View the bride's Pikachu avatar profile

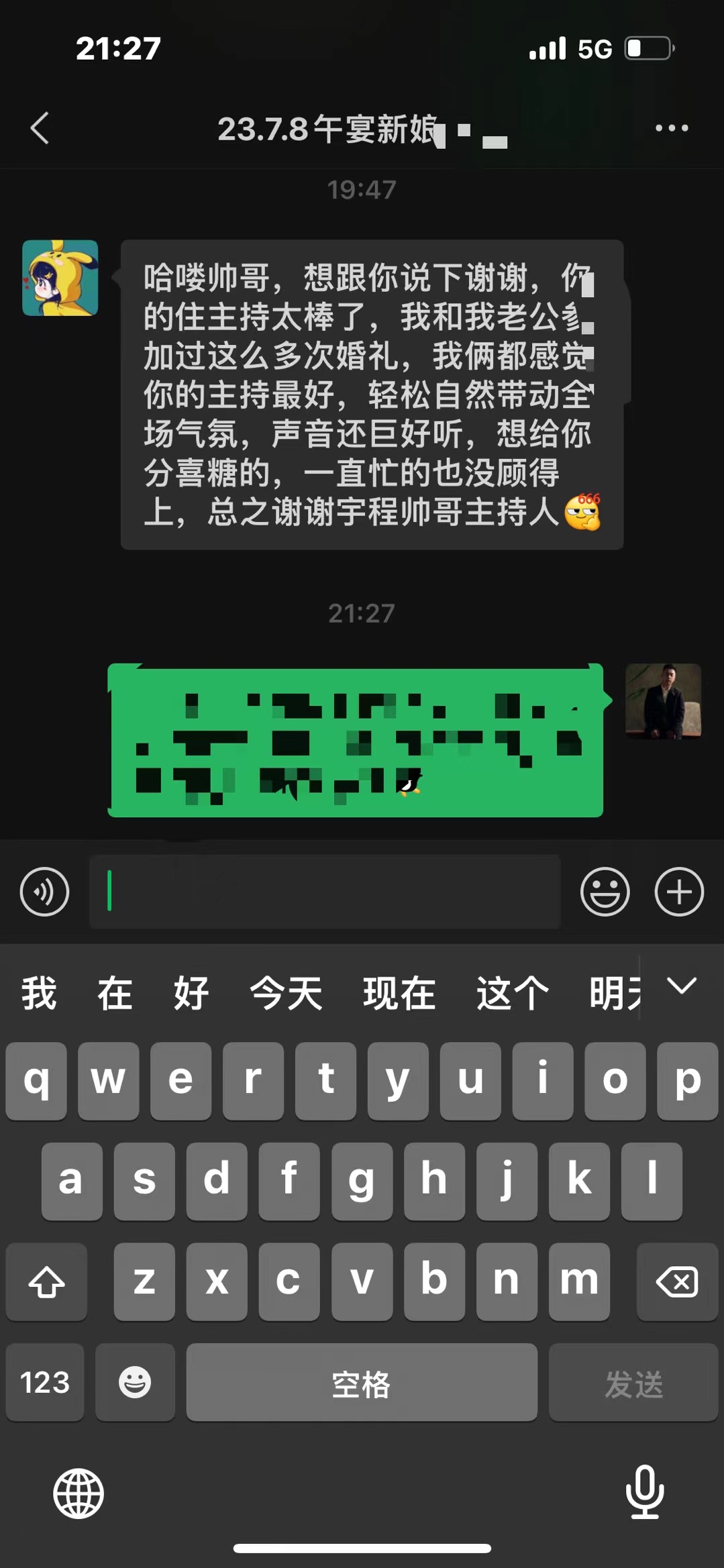[60, 278]
